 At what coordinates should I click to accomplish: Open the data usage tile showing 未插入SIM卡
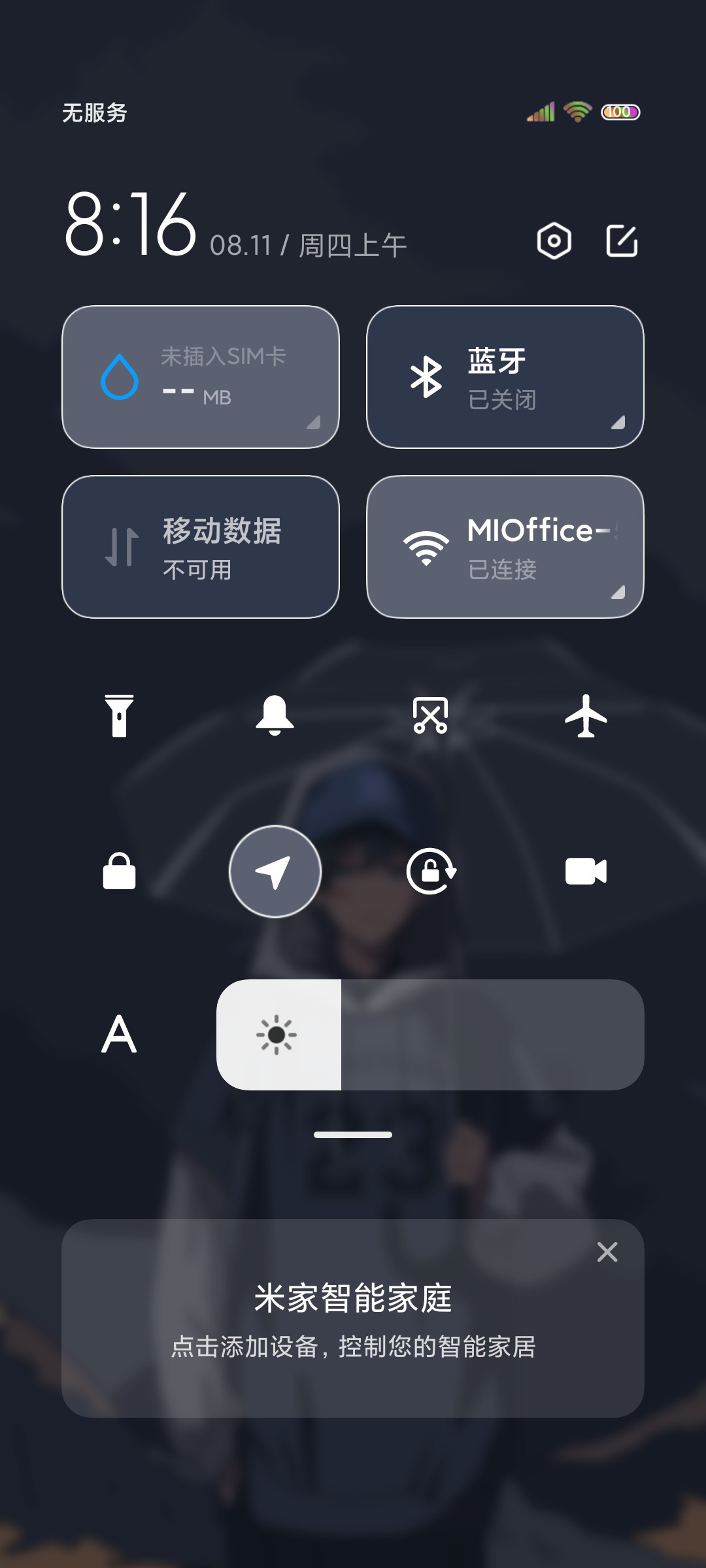click(x=201, y=377)
